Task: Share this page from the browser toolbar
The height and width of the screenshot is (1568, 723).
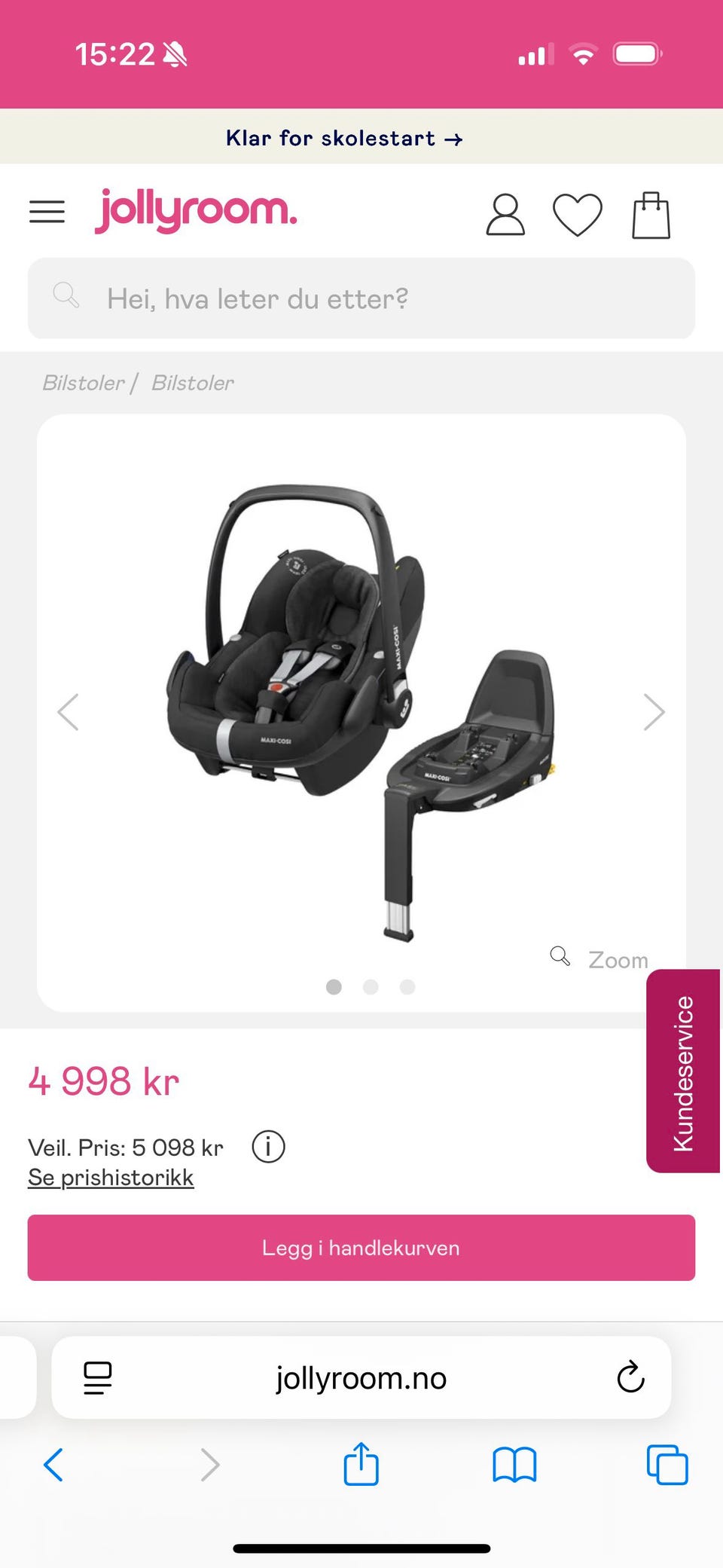Action: coord(361,1465)
